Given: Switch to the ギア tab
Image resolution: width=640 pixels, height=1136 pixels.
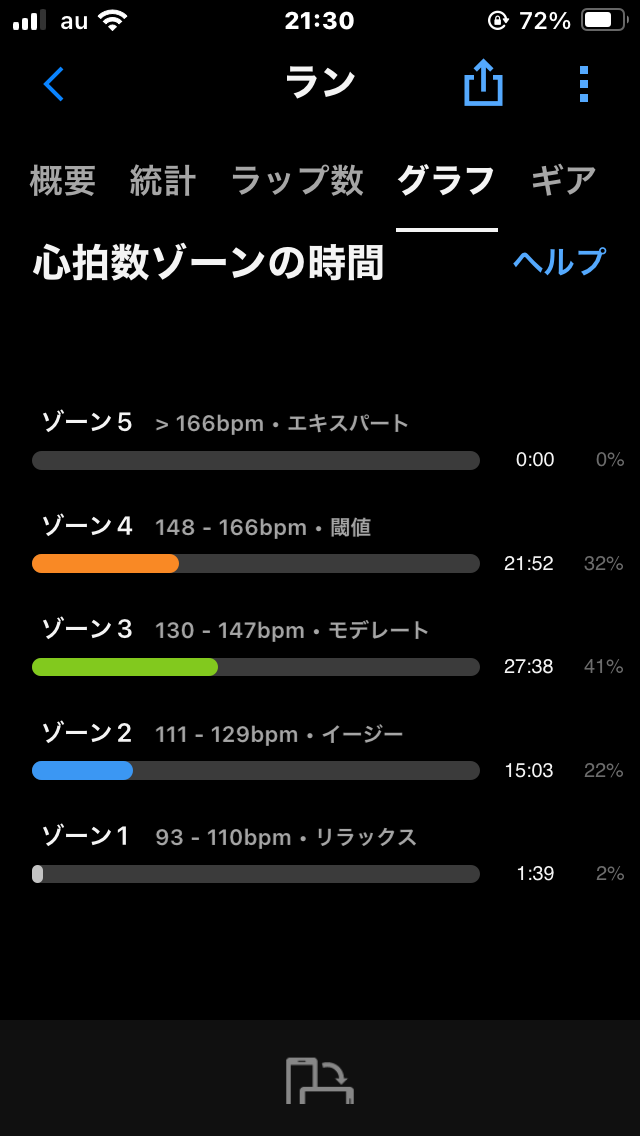Looking at the screenshot, I should coord(563,181).
